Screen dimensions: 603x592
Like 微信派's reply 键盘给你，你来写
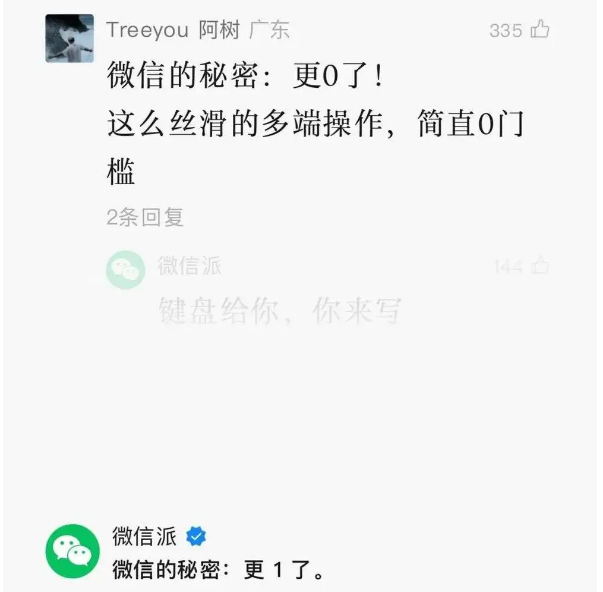[540, 266]
